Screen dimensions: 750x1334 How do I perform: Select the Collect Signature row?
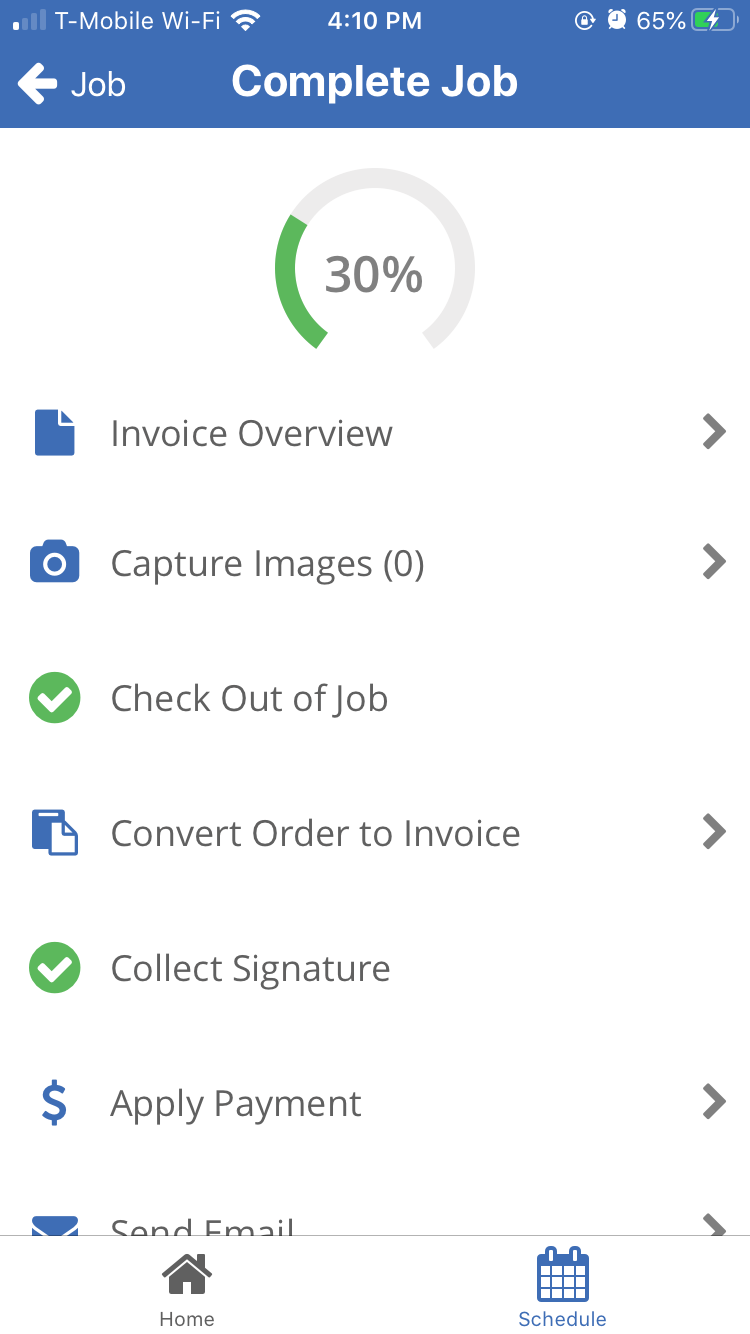375,968
